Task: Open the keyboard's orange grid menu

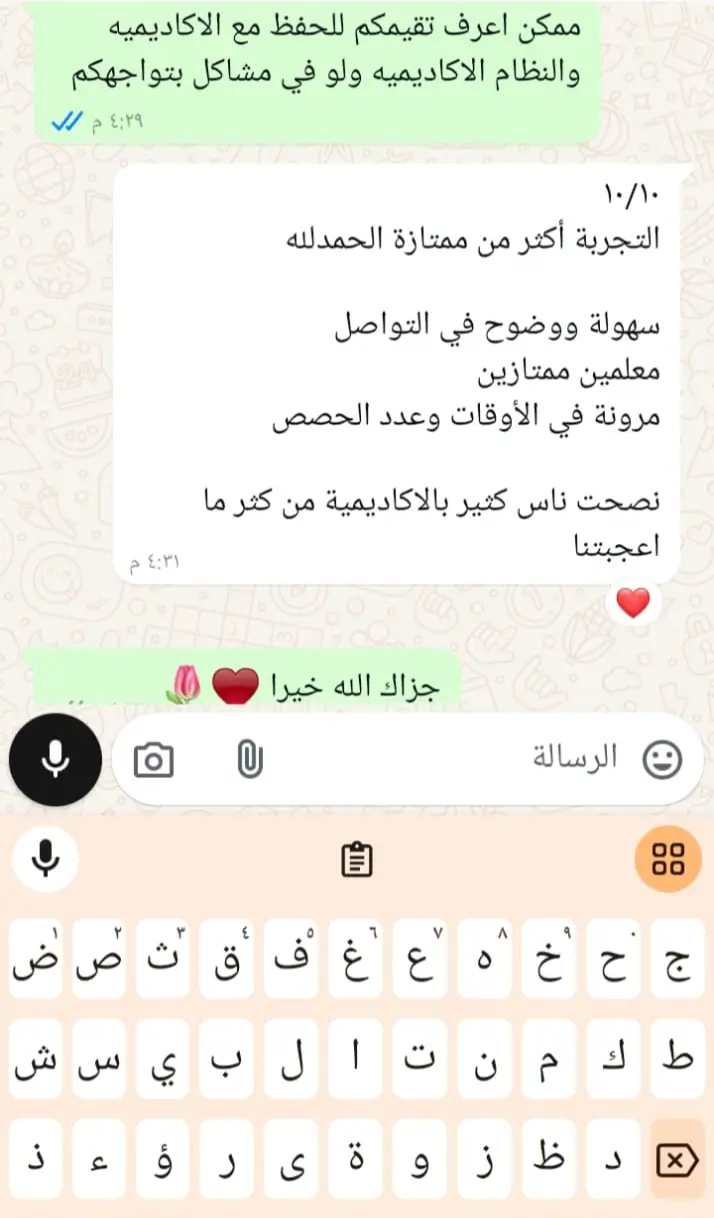Action: [x=668, y=858]
